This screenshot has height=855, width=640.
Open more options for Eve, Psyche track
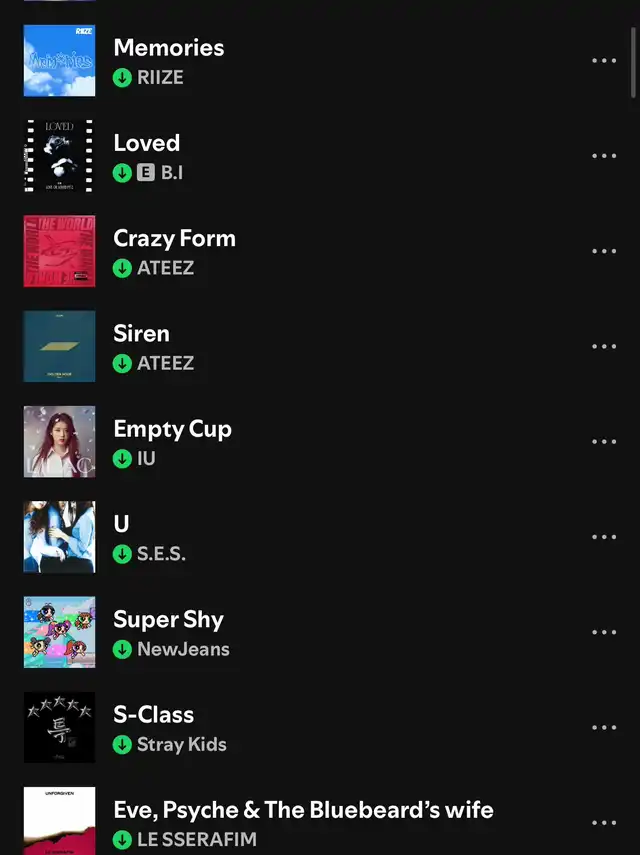(x=604, y=823)
